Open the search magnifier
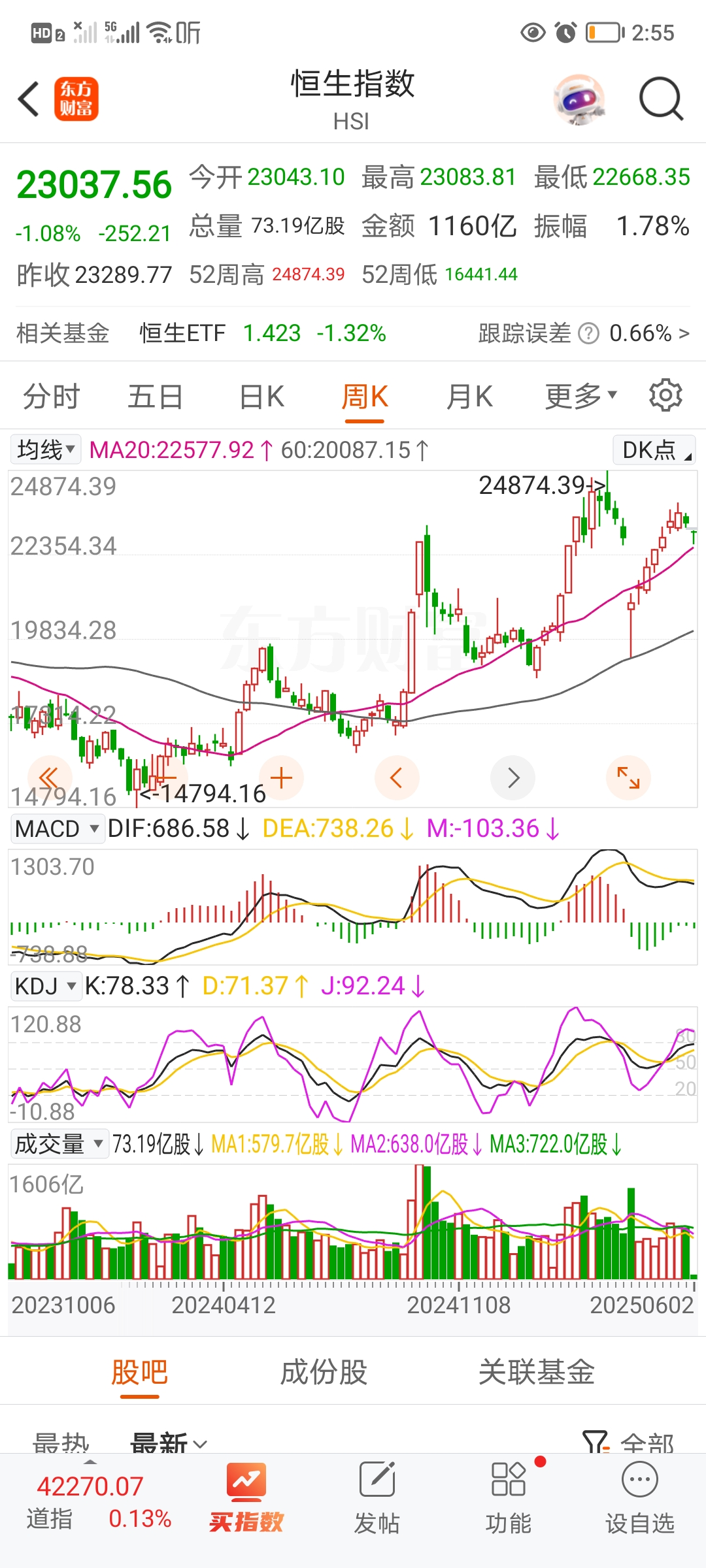The width and height of the screenshot is (706, 1568). coord(660,99)
